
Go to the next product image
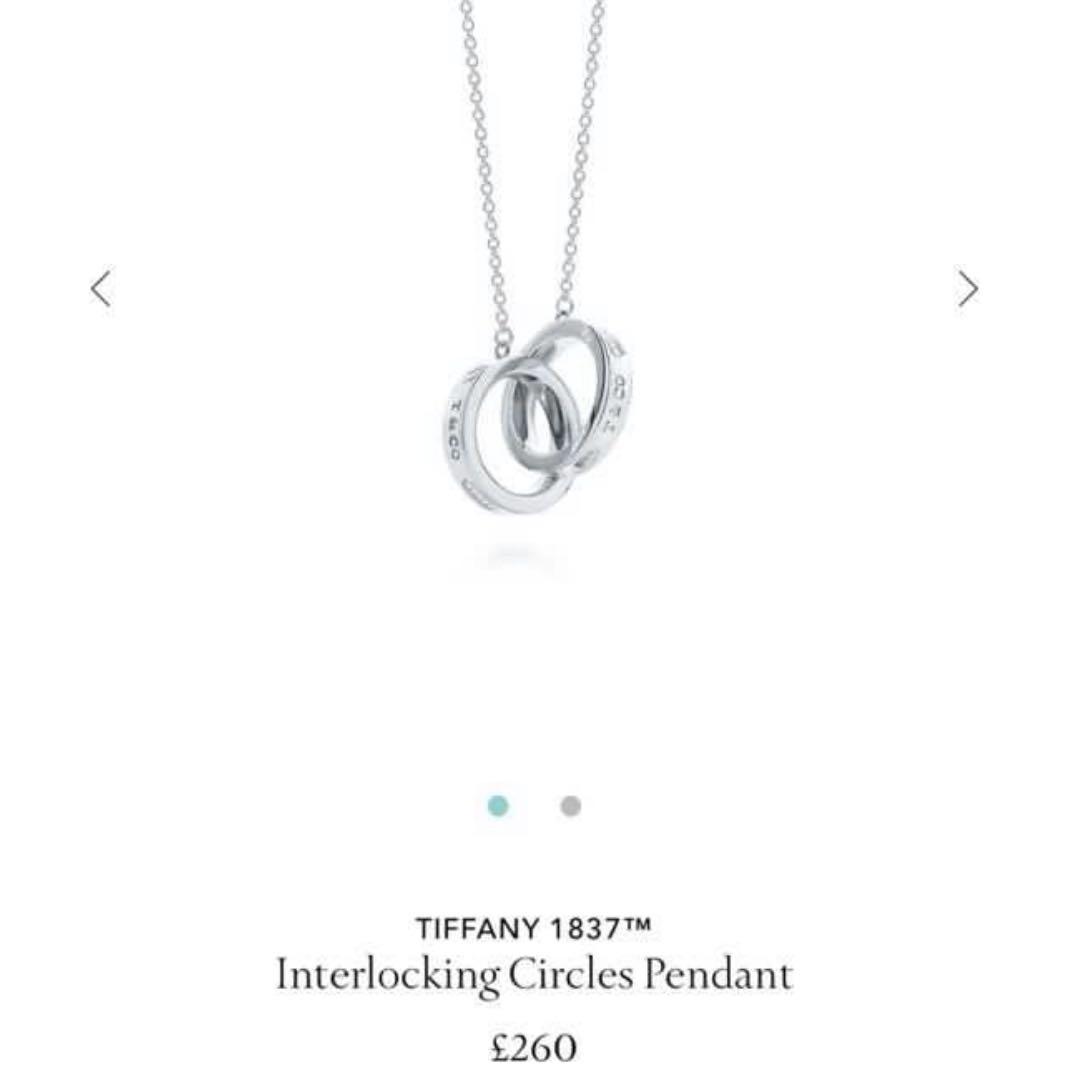967,289
